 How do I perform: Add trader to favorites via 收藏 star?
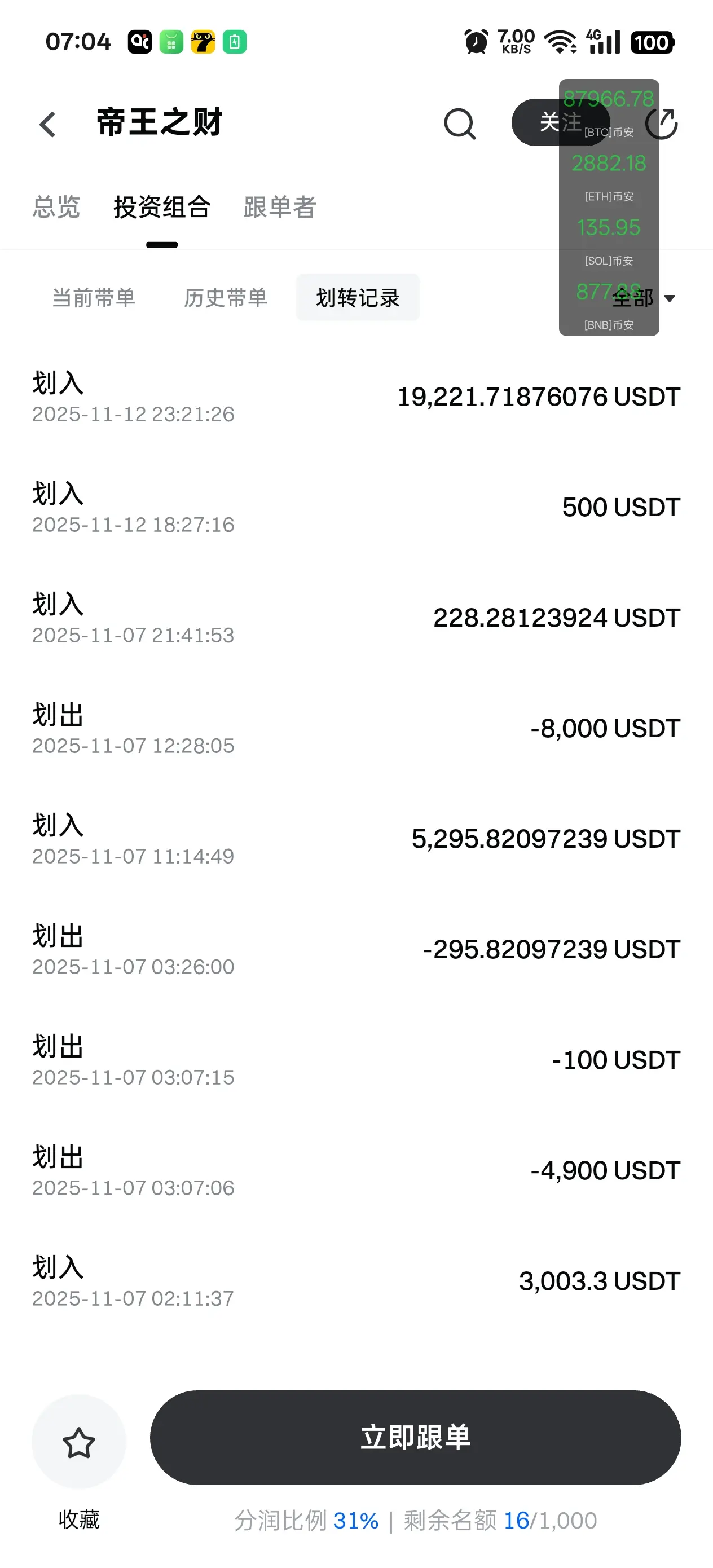(79, 1443)
